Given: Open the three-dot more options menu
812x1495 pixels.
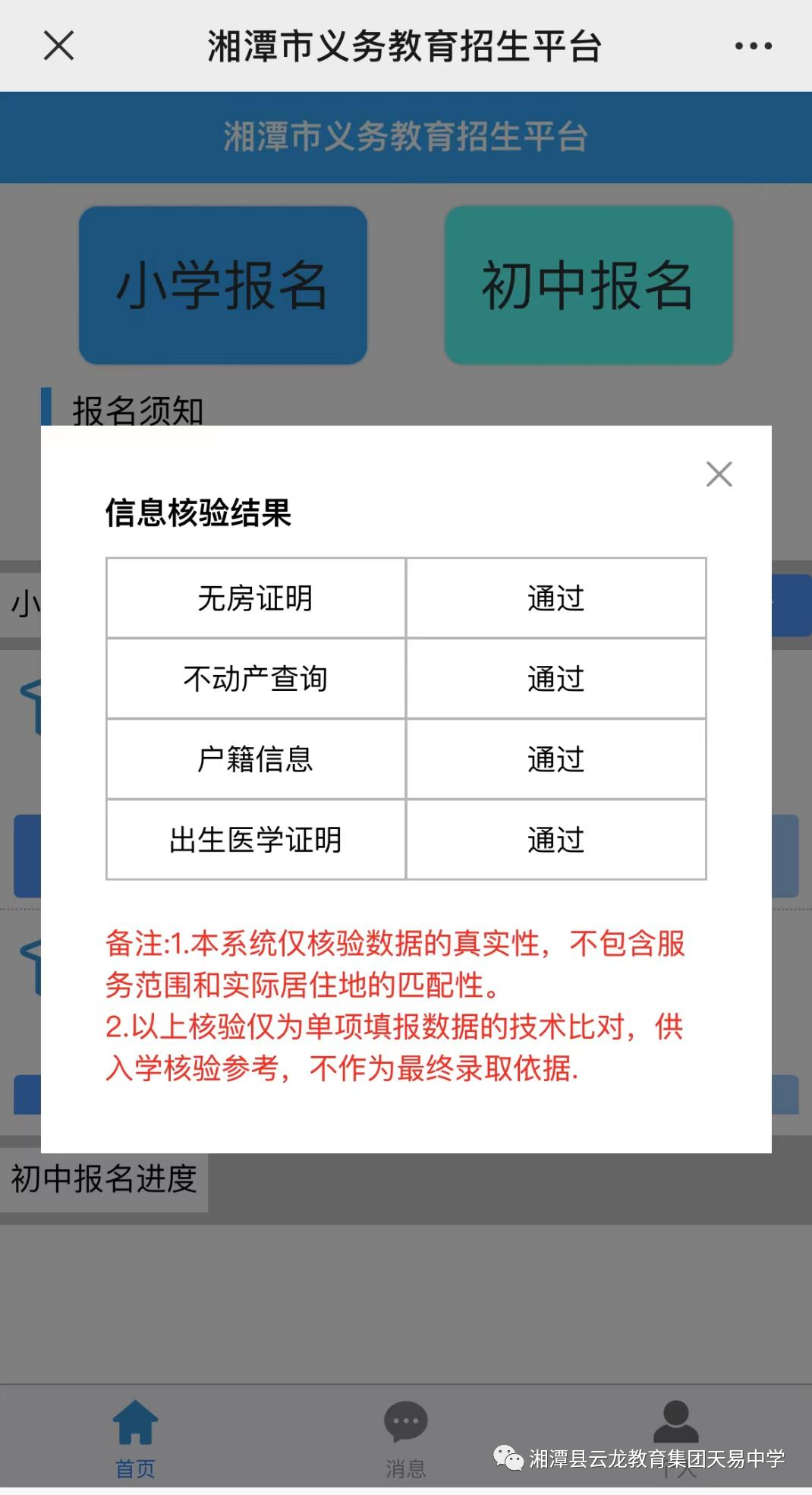Looking at the screenshot, I should pyautogui.click(x=753, y=46).
